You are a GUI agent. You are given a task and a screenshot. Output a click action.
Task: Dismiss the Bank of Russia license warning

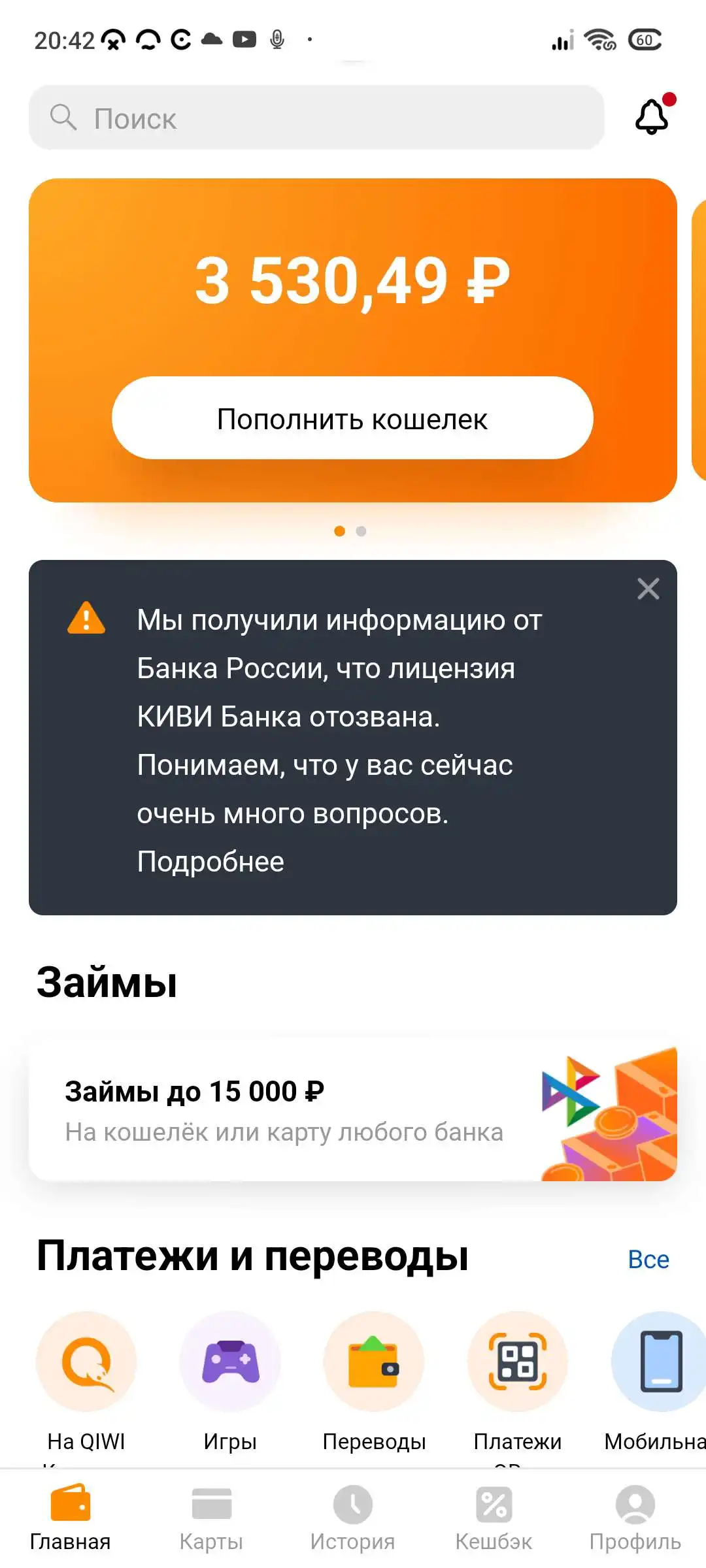coord(648,589)
